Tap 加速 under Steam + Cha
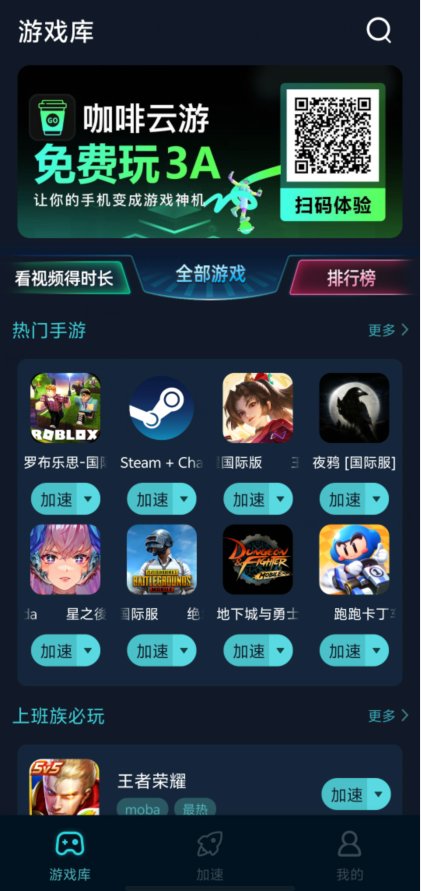The image size is (421, 891). coord(152,499)
